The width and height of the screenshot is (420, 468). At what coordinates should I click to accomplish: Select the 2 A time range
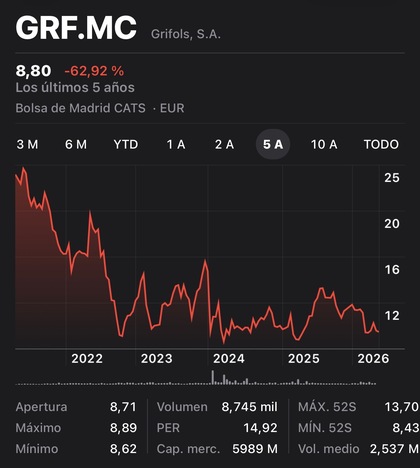224,145
